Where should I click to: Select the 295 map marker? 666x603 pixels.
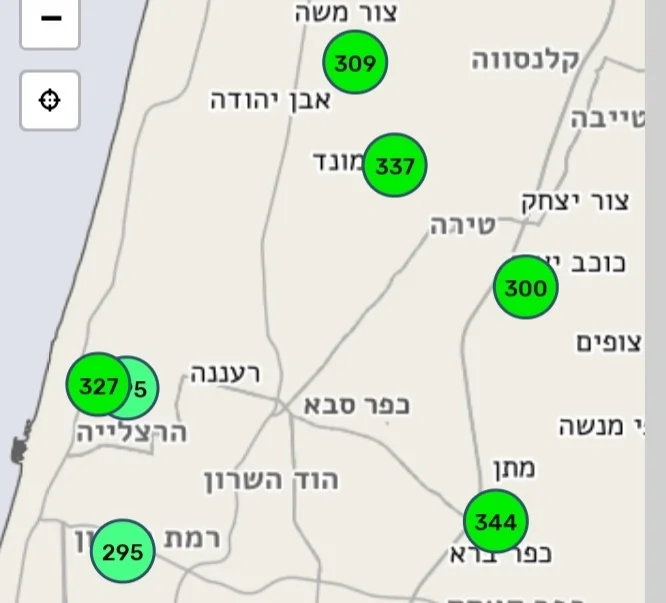pyautogui.click(x=123, y=551)
